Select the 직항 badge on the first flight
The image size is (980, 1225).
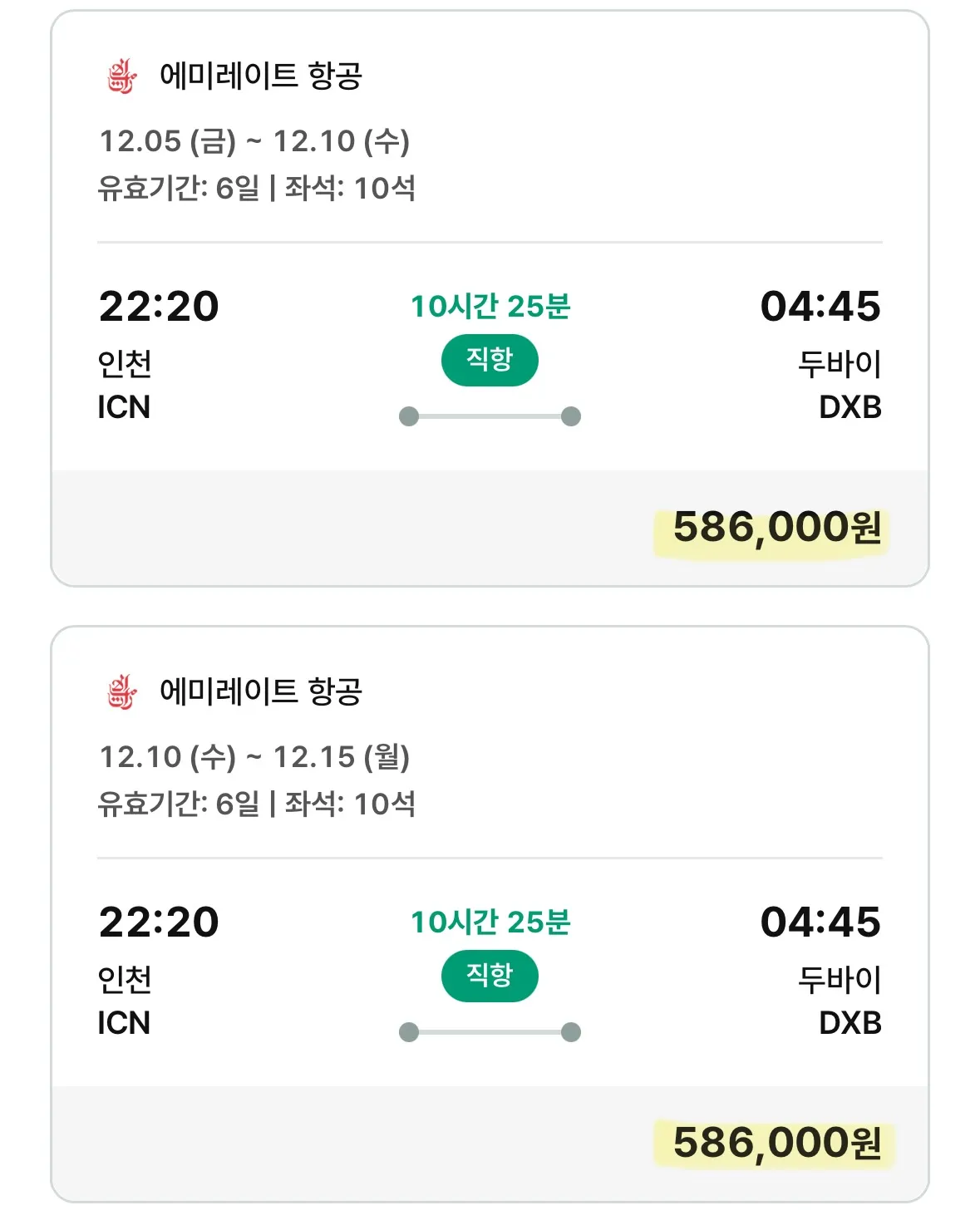(489, 359)
